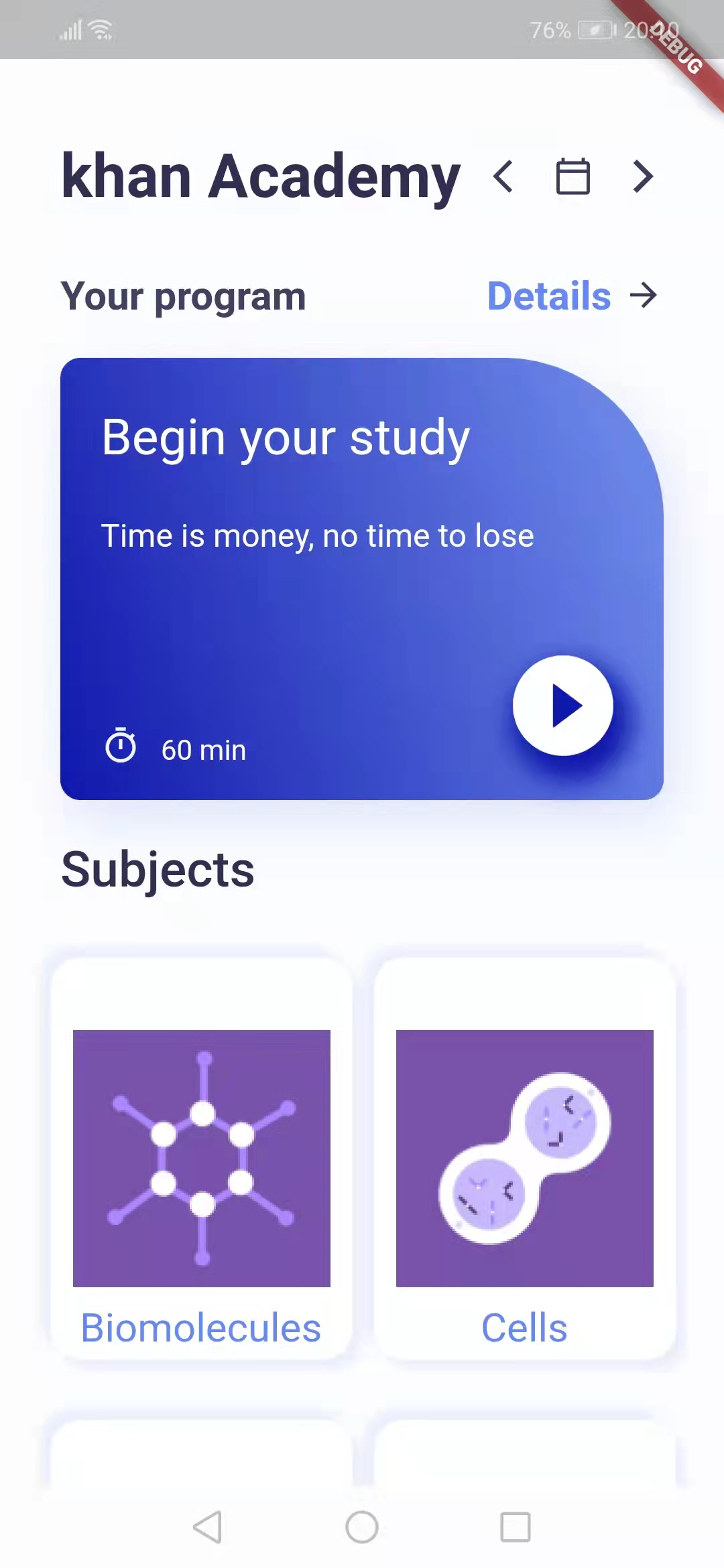Viewport: 724px width, 1568px height.
Task: Open the Details link
Action: [x=549, y=296]
